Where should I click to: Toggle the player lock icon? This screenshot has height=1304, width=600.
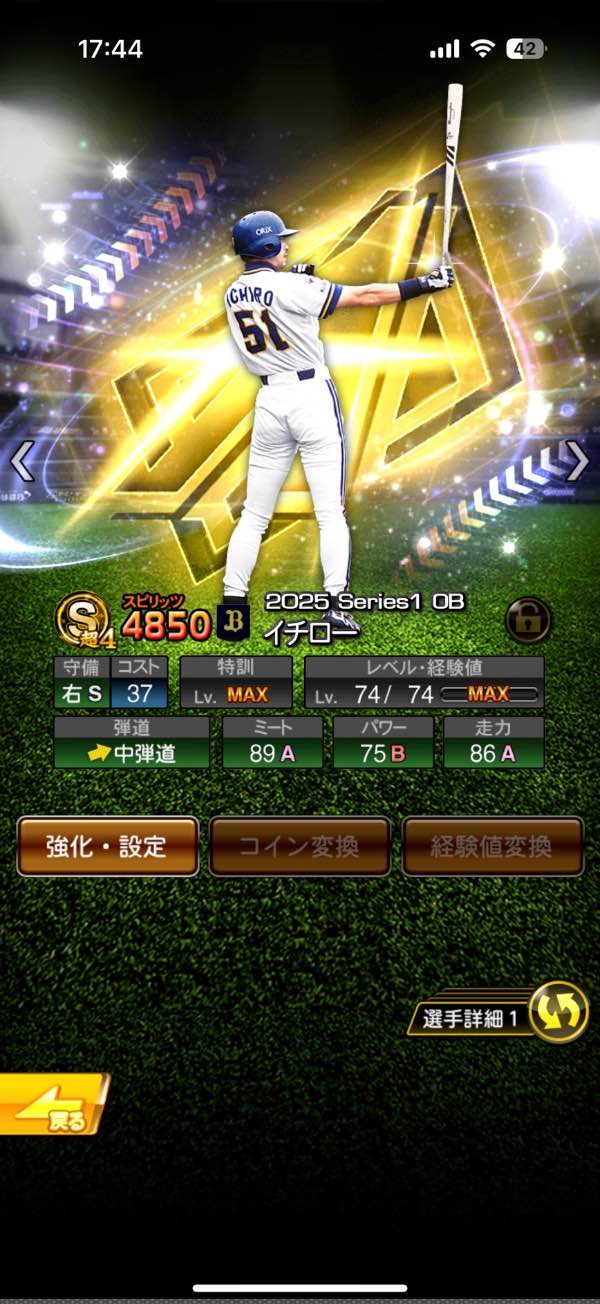[527, 620]
